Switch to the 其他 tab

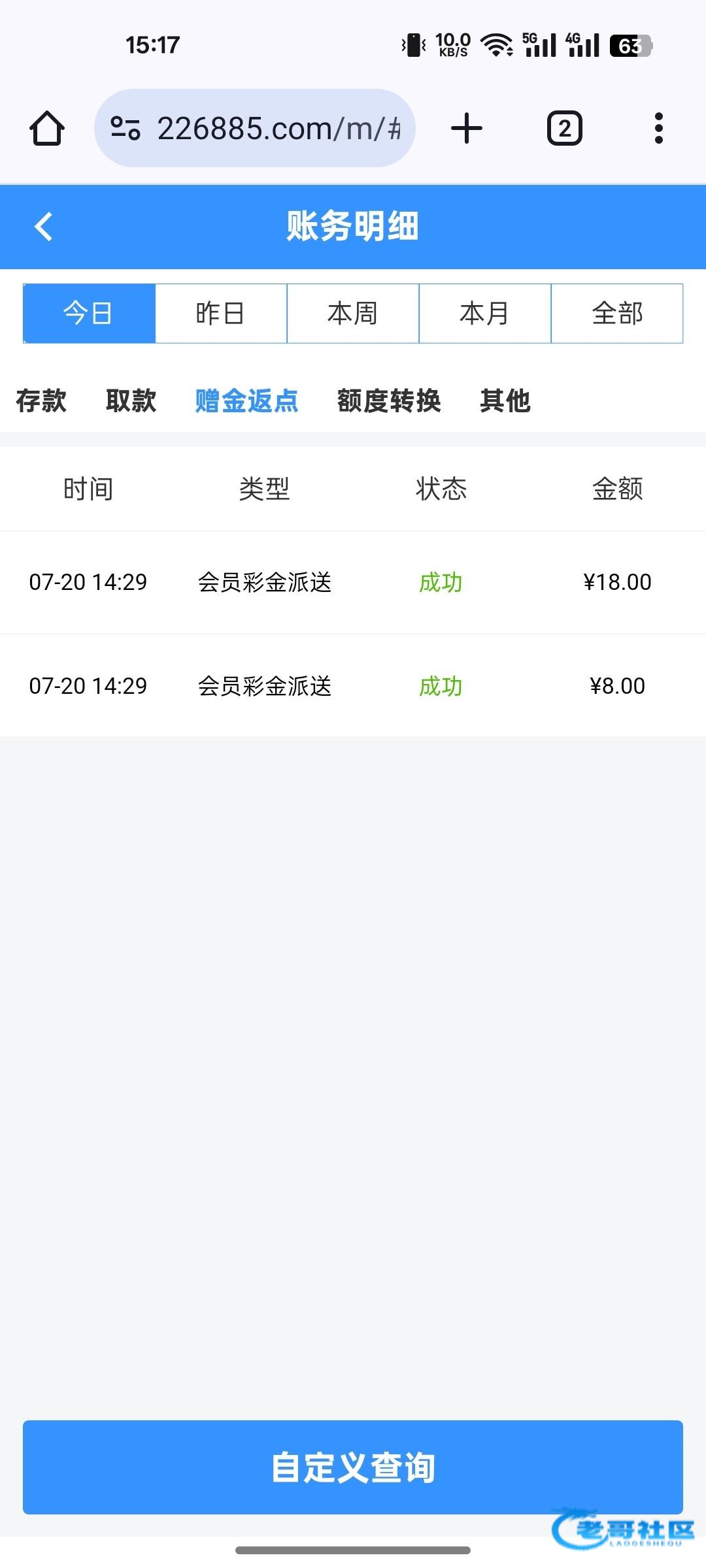click(x=505, y=400)
